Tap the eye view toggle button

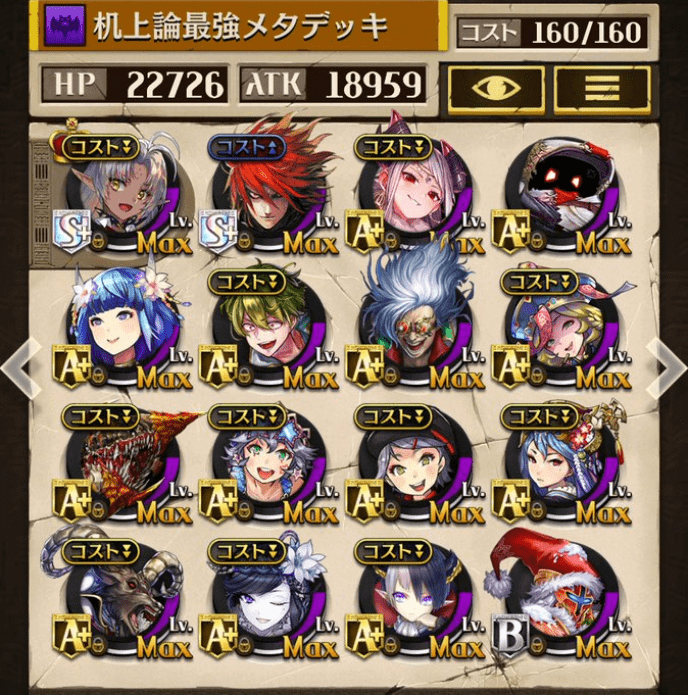pyautogui.click(x=495, y=89)
